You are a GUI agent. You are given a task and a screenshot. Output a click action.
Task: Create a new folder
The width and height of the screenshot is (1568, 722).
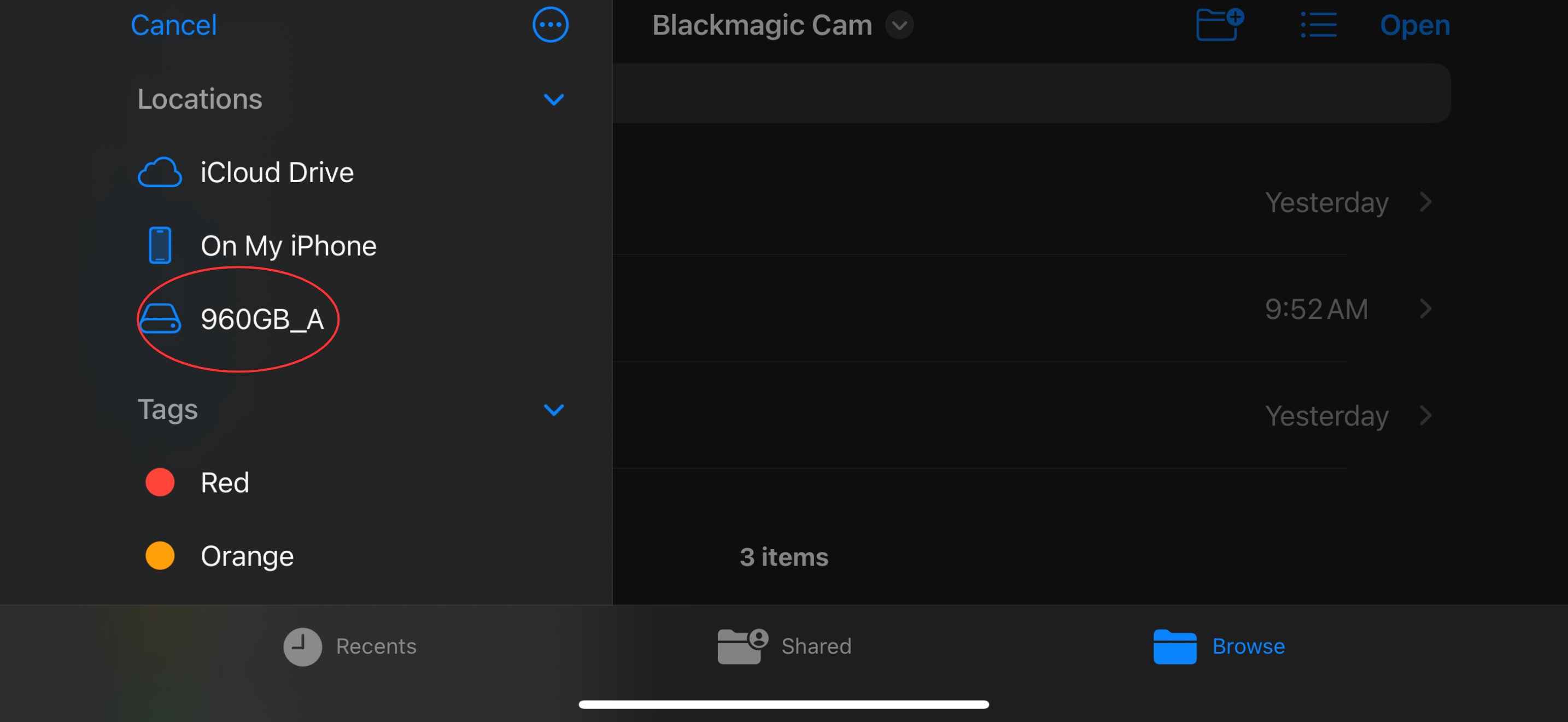tap(1219, 26)
